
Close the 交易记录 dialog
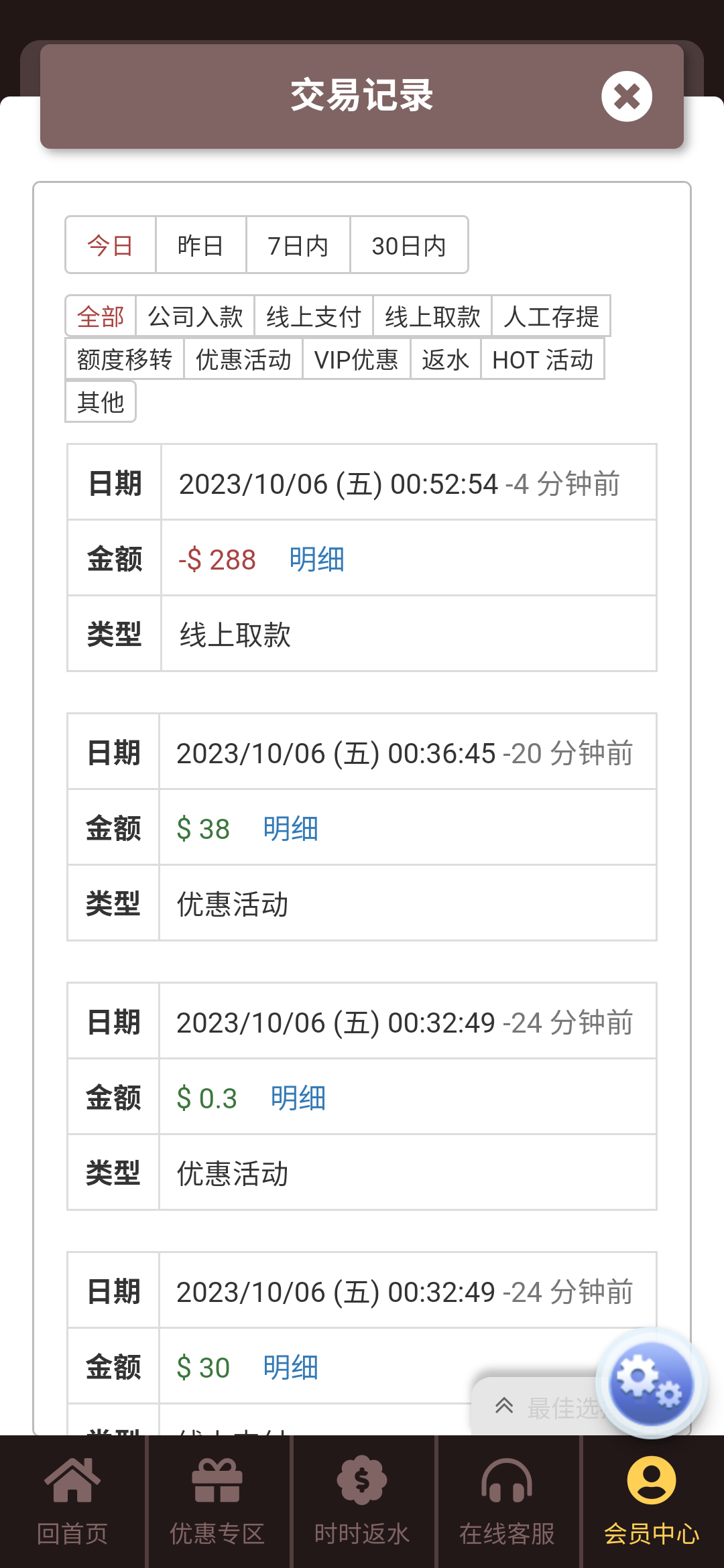(x=626, y=96)
